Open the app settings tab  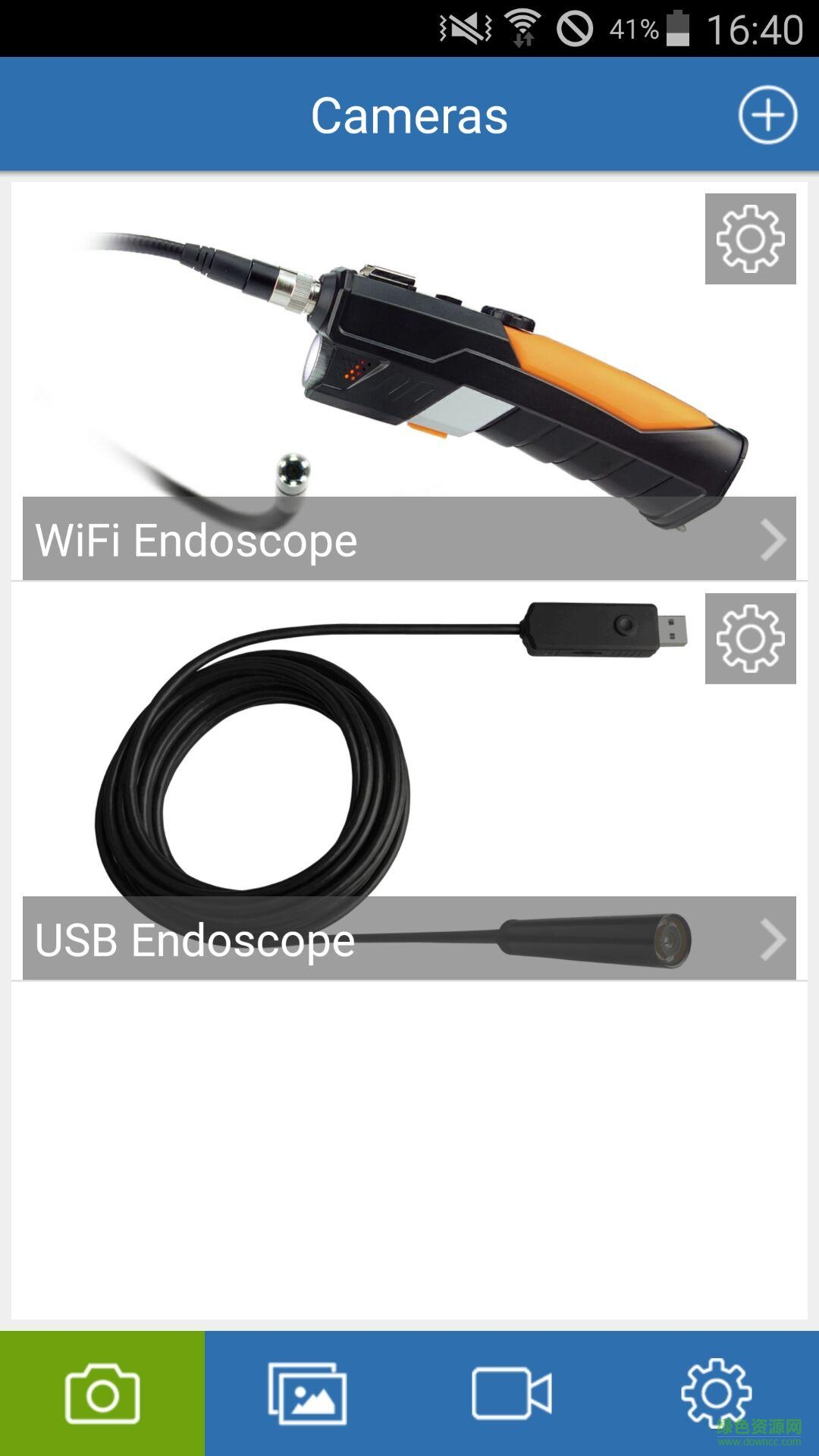point(716,1394)
